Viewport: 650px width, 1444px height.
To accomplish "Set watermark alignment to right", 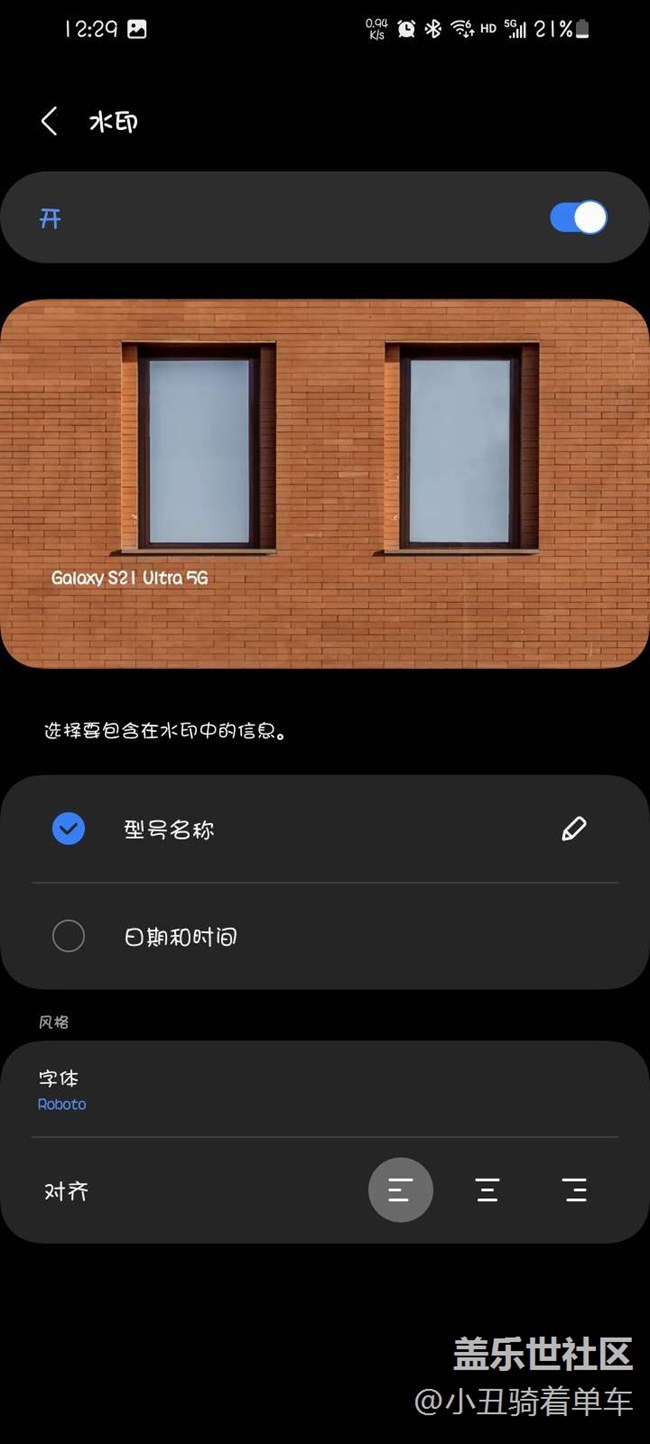I will (x=574, y=1190).
